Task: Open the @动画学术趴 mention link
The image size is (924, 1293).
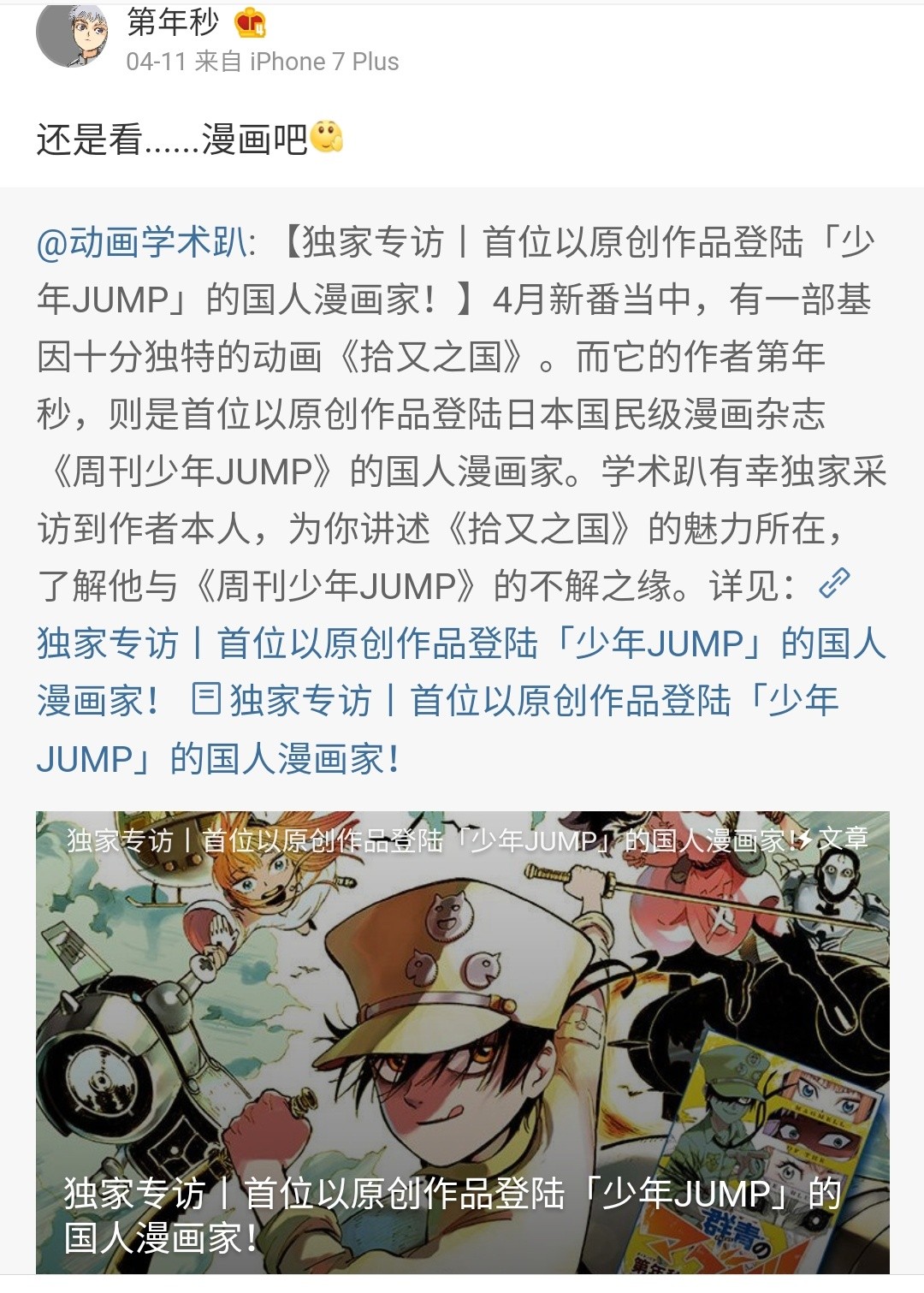Action: pyautogui.click(x=142, y=243)
